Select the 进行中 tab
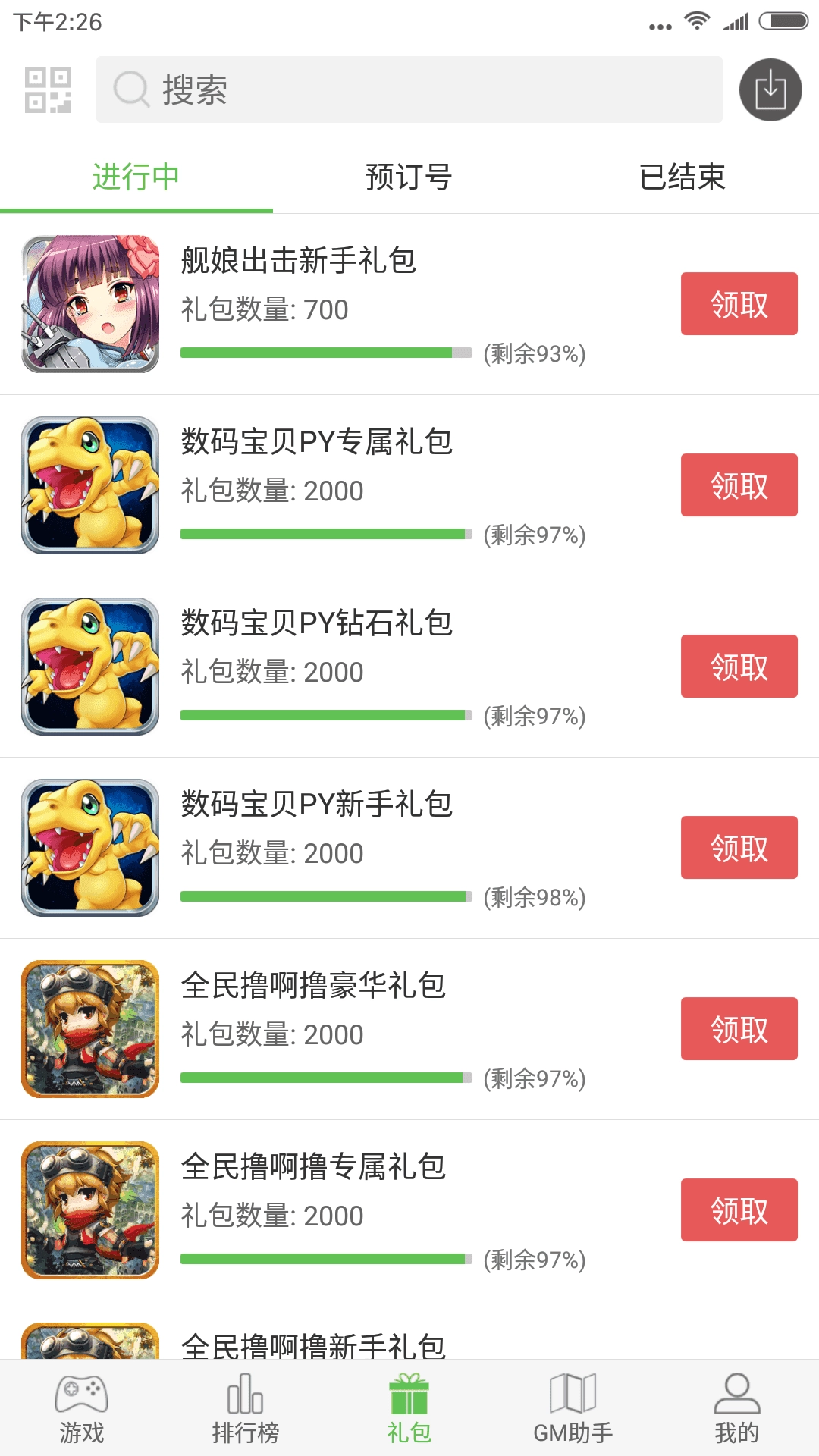Image resolution: width=819 pixels, height=1456 pixels. click(135, 177)
